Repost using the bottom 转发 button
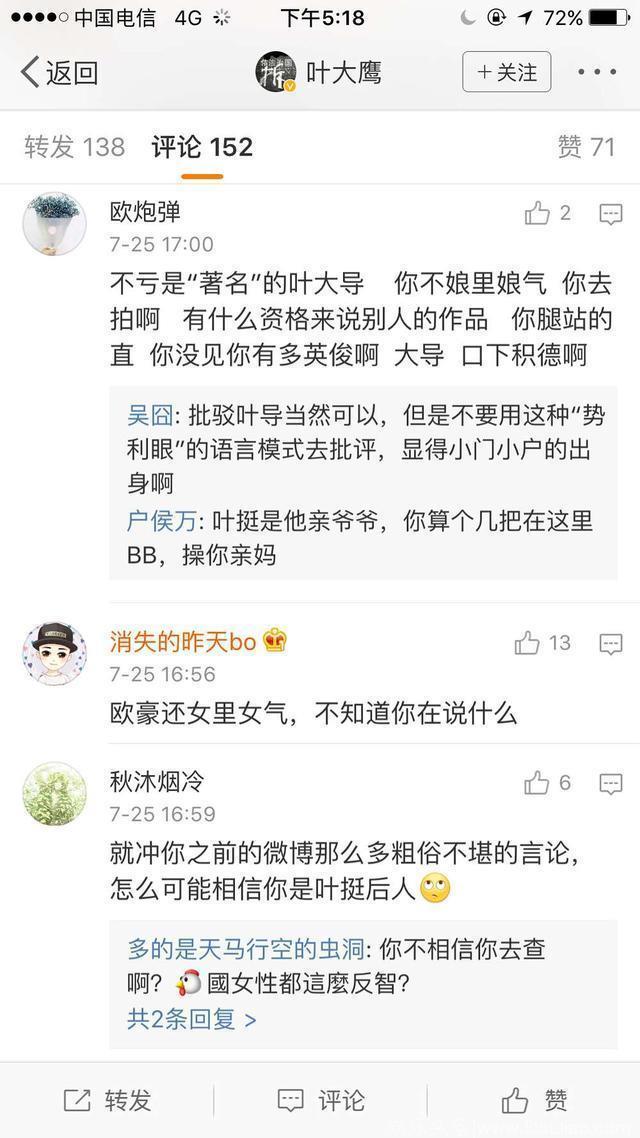 click(108, 1101)
